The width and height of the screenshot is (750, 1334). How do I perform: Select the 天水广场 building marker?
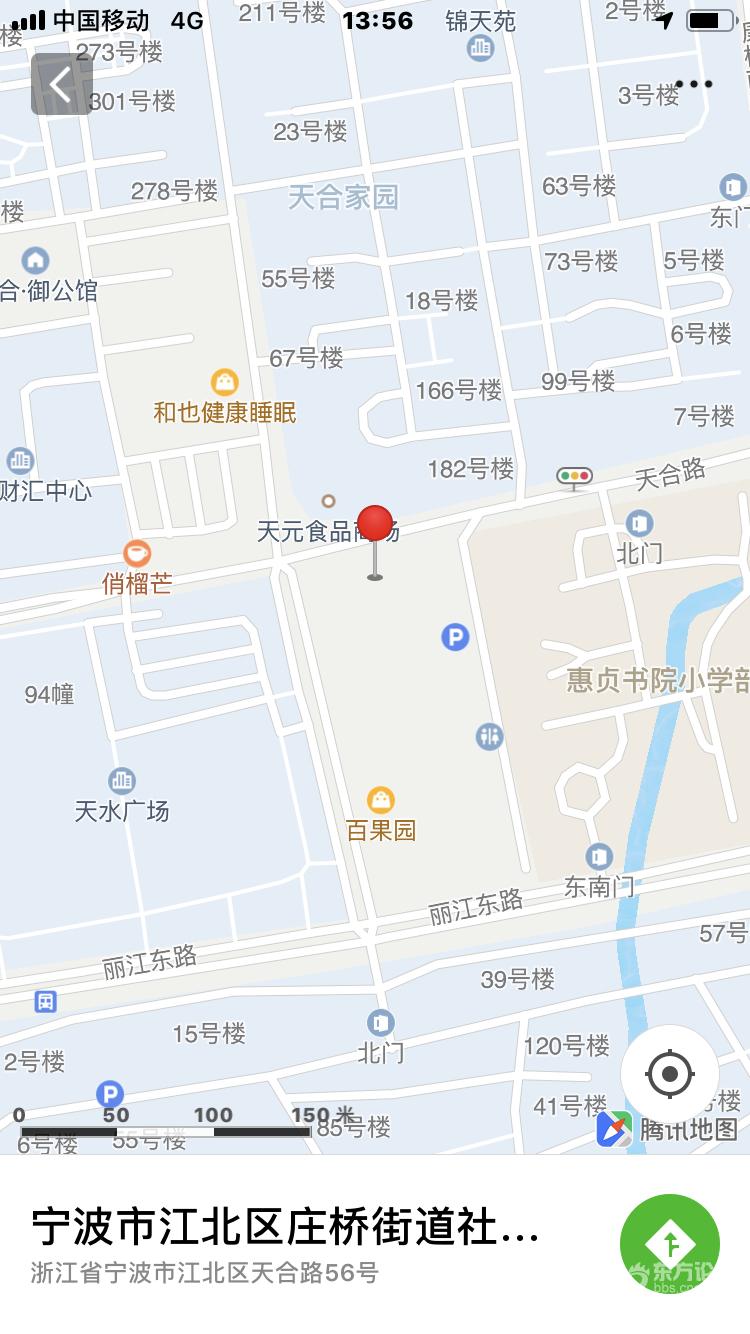pyautogui.click(x=122, y=781)
